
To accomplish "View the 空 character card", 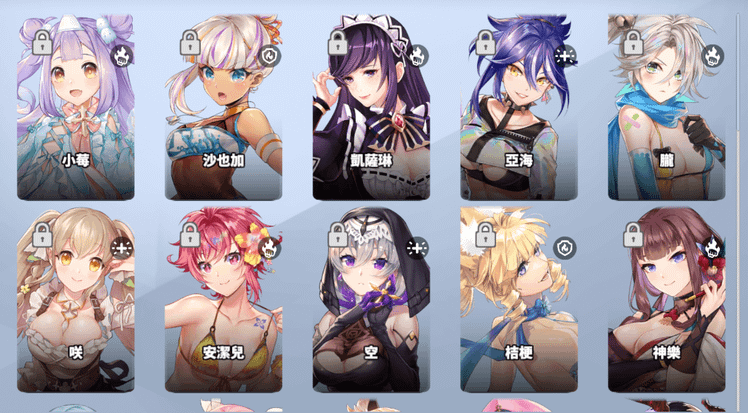I will click(371, 300).
